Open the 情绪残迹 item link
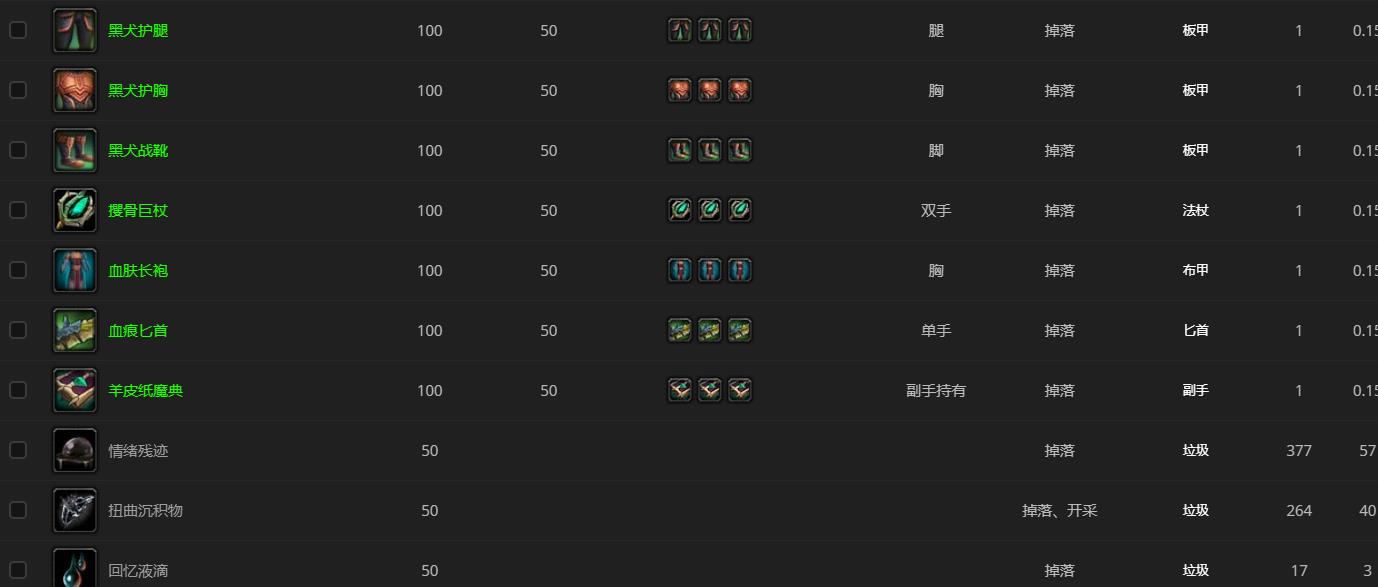 (x=138, y=451)
